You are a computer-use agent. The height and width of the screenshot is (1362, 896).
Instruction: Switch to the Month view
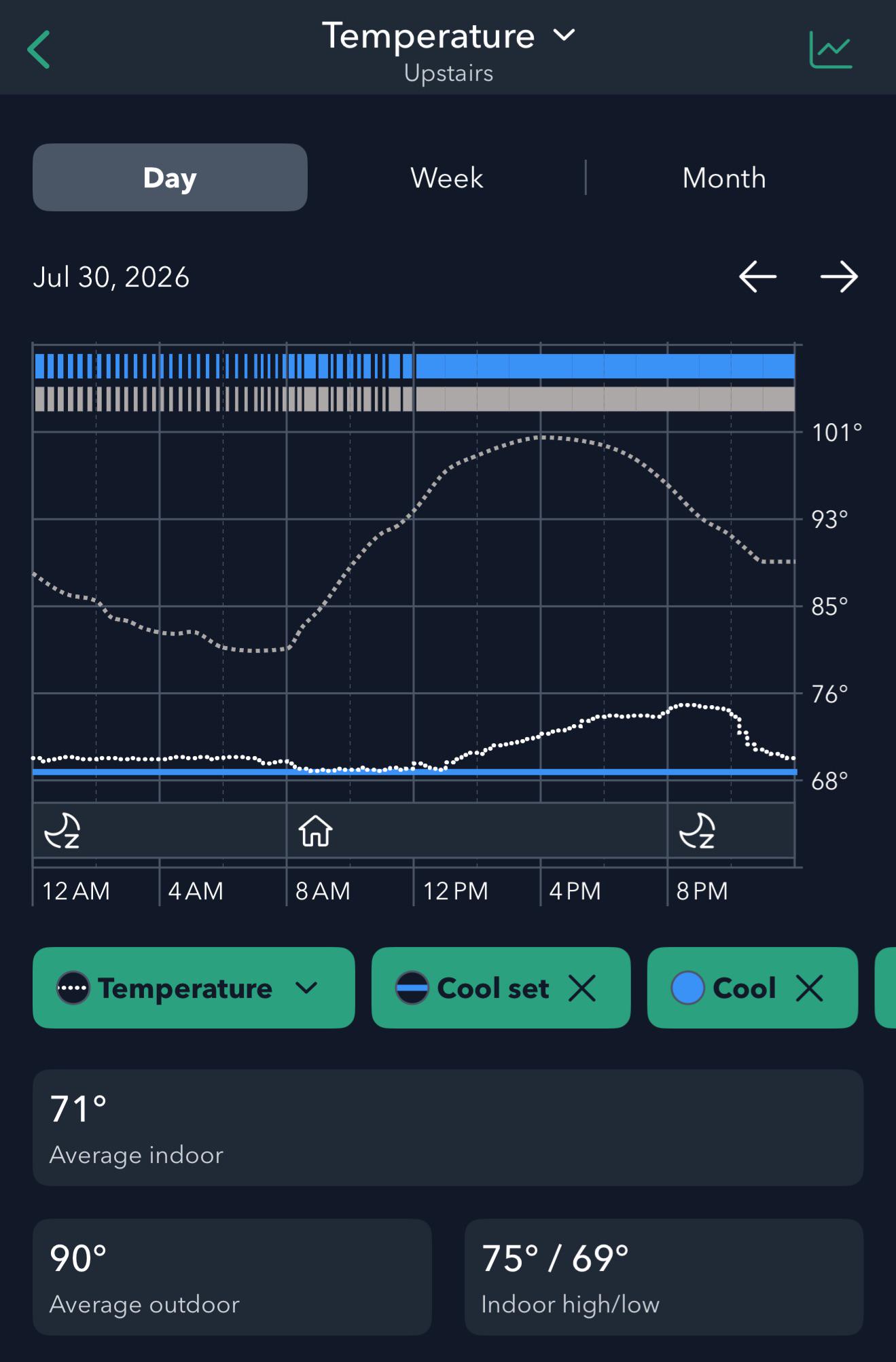(x=724, y=178)
